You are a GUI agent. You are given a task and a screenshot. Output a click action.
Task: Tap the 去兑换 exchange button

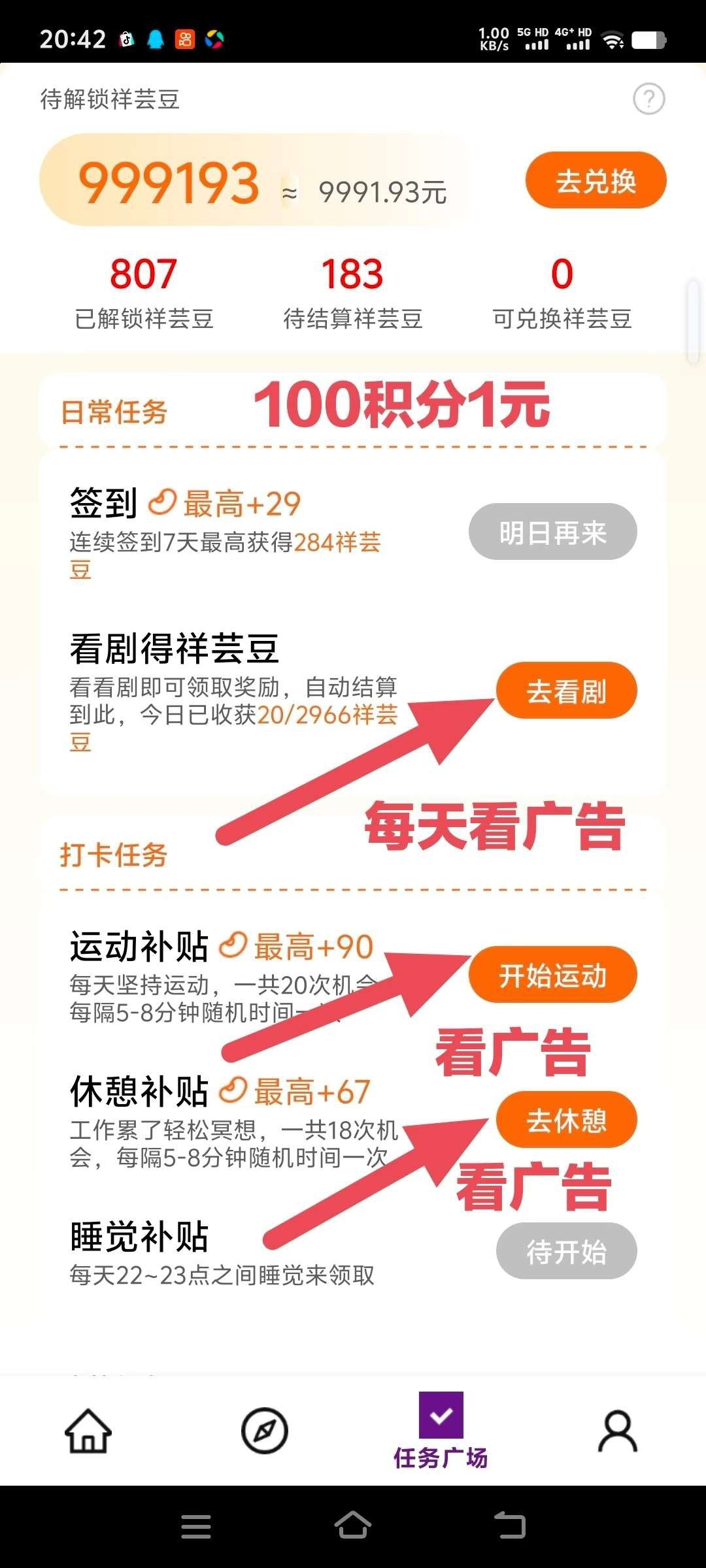[x=596, y=180]
